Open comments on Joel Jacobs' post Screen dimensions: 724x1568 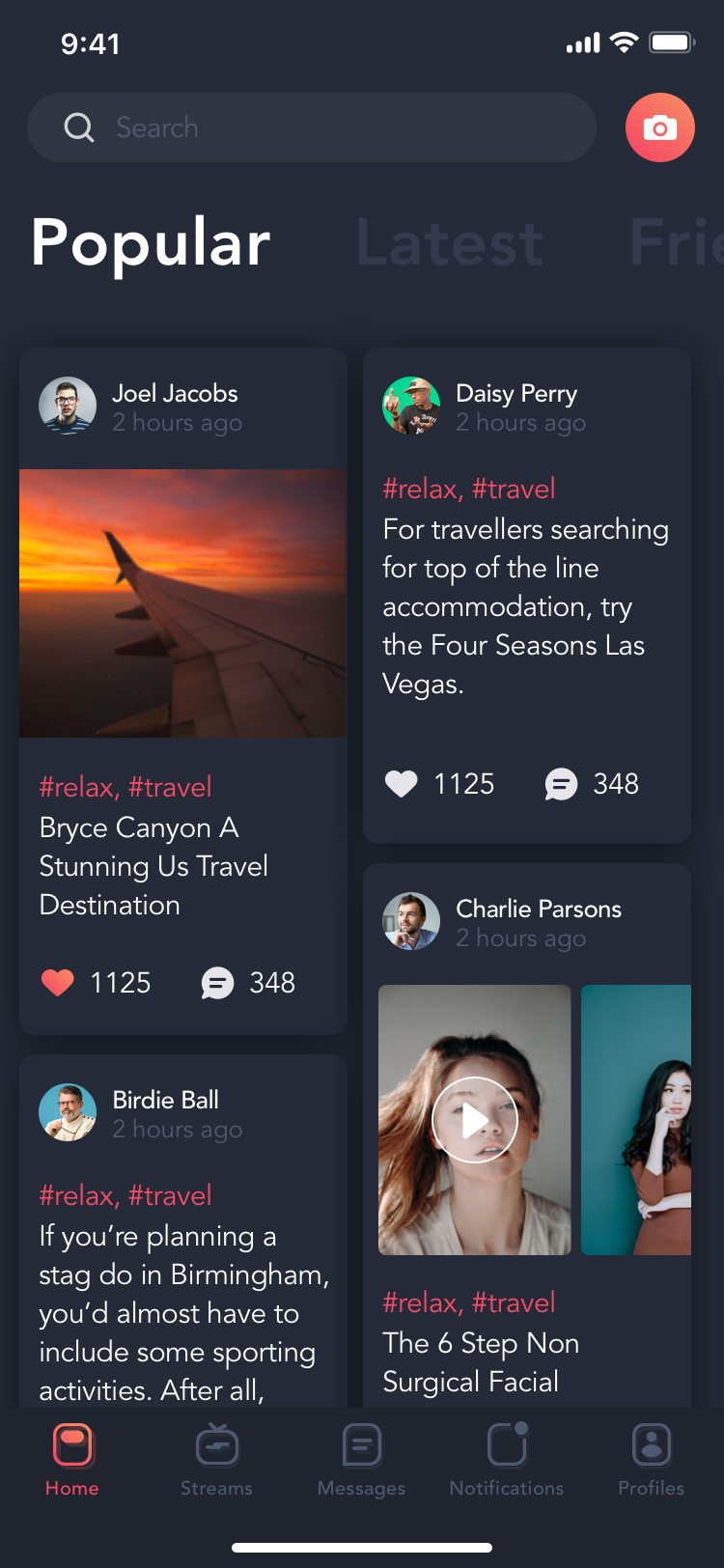point(217,983)
